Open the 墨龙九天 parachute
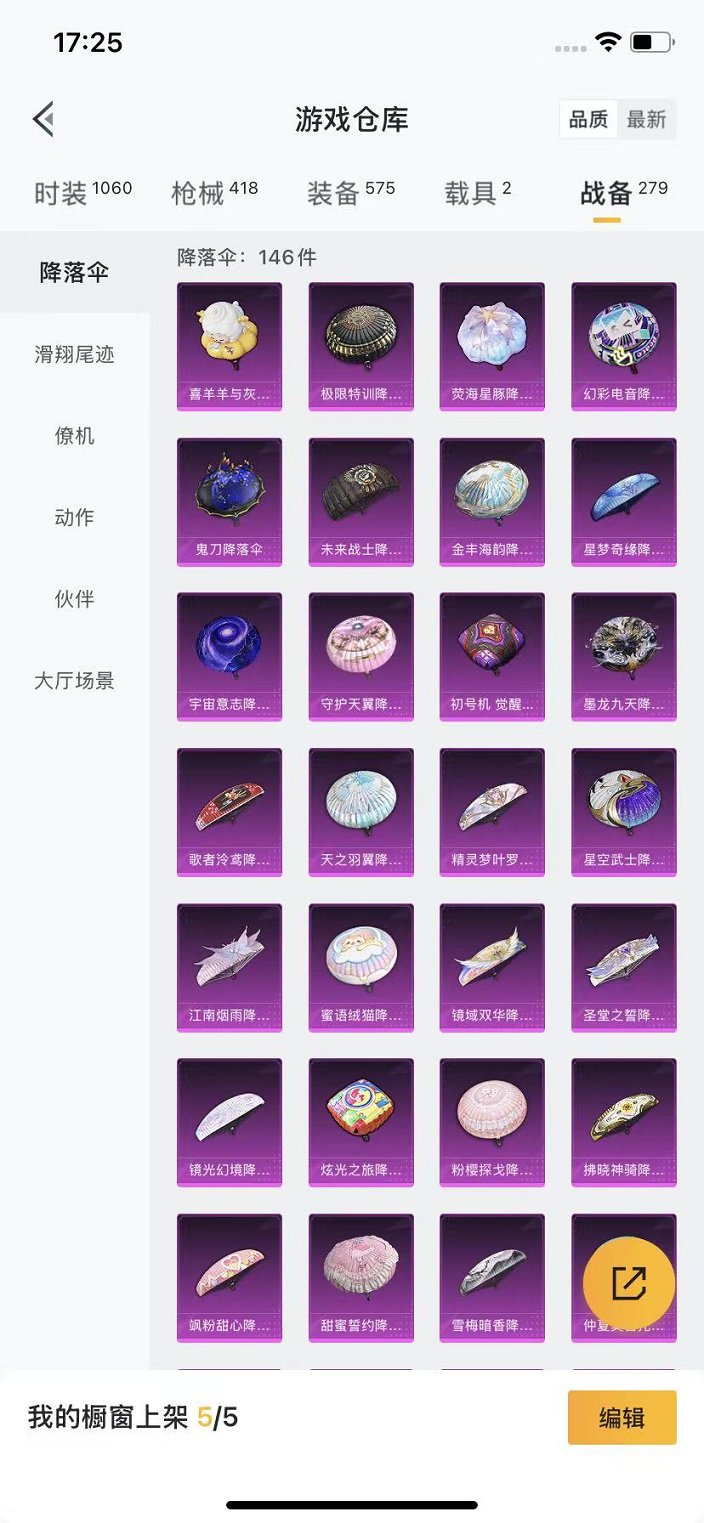This screenshot has height=1523, width=704. [x=624, y=657]
